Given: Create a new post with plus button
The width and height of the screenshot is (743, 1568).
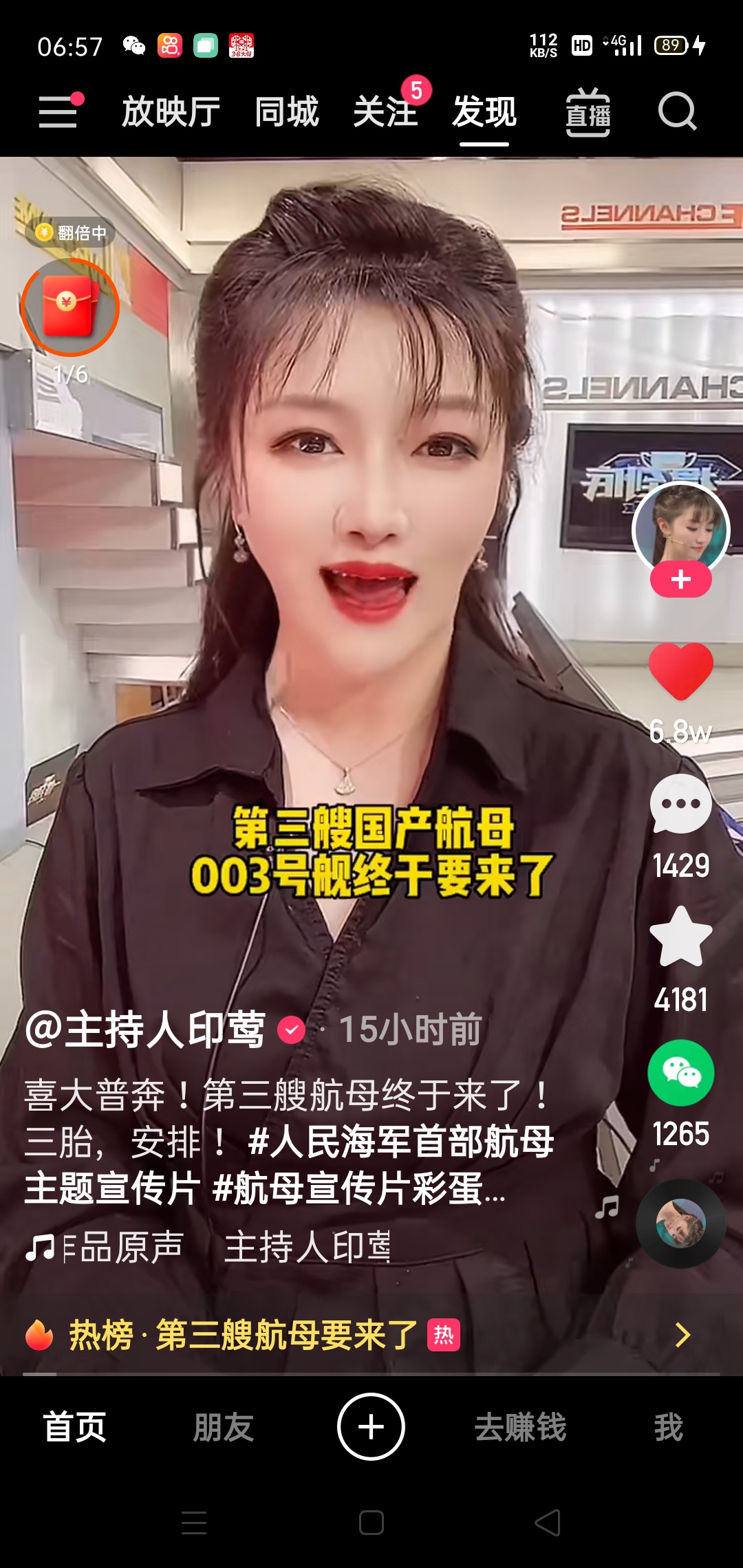Looking at the screenshot, I should [x=371, y=1426].
